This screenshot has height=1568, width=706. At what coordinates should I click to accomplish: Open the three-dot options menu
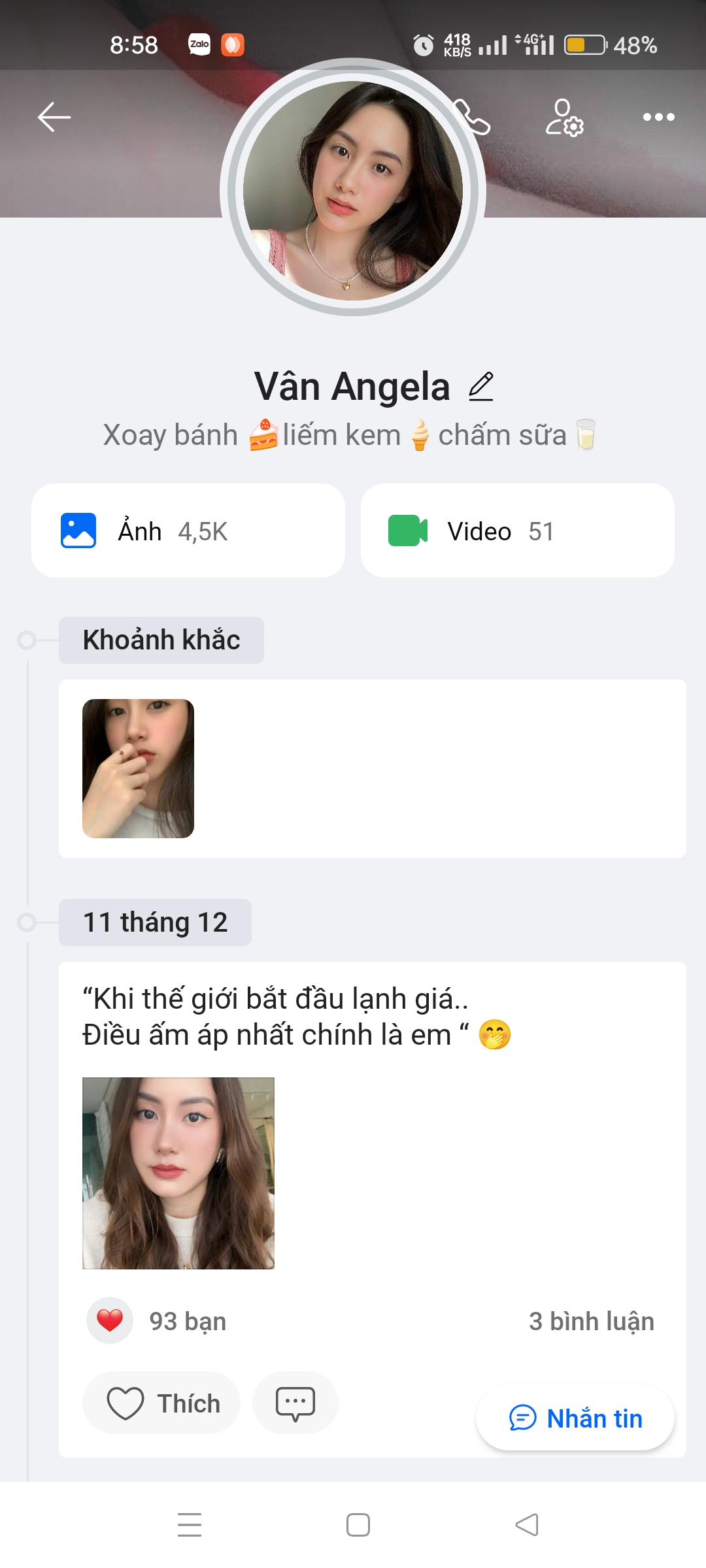click(658, 118)
